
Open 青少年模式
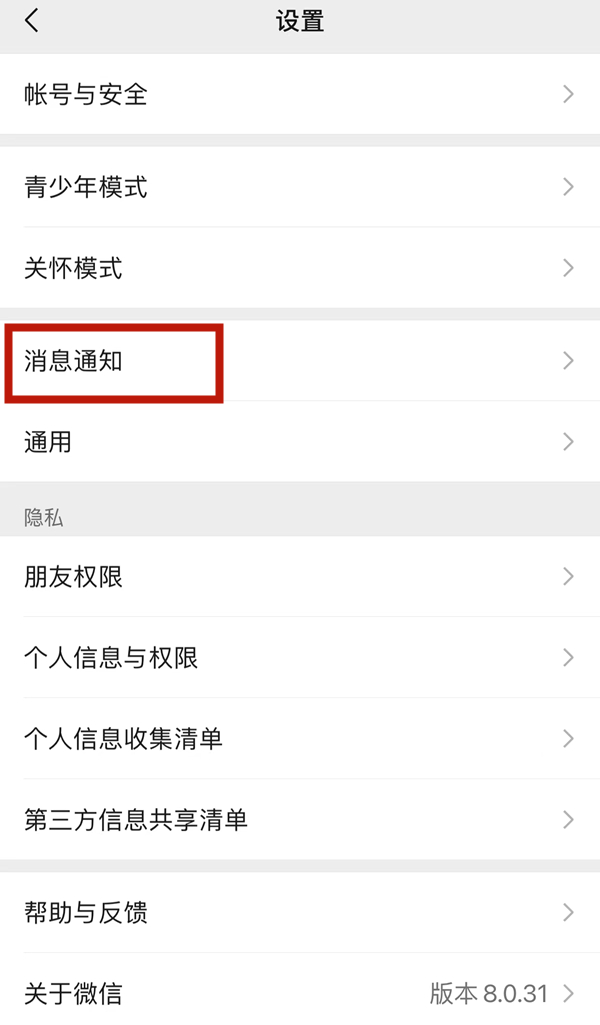(300, 187)
